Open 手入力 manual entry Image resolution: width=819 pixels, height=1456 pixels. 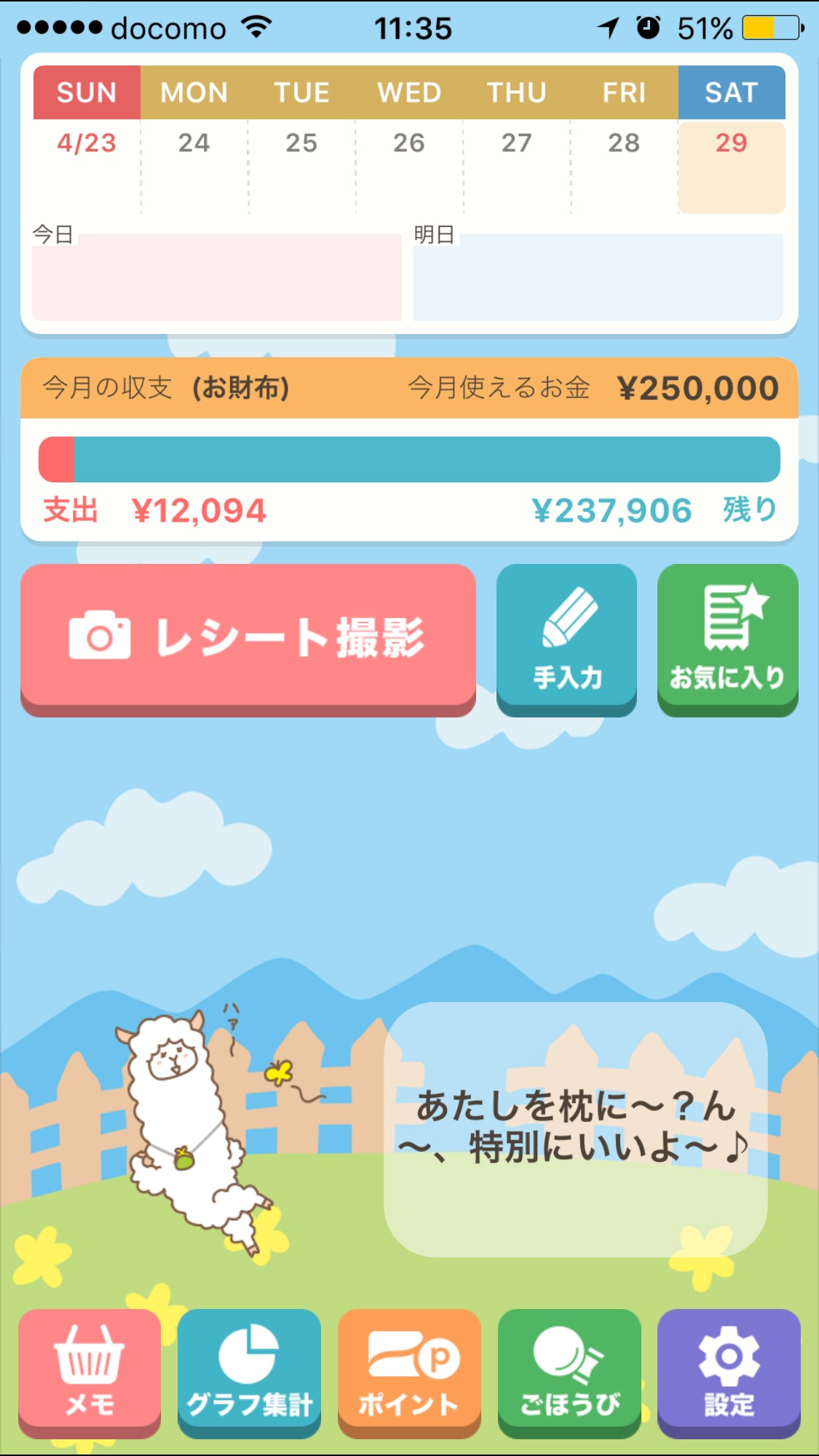pos(566,637)
